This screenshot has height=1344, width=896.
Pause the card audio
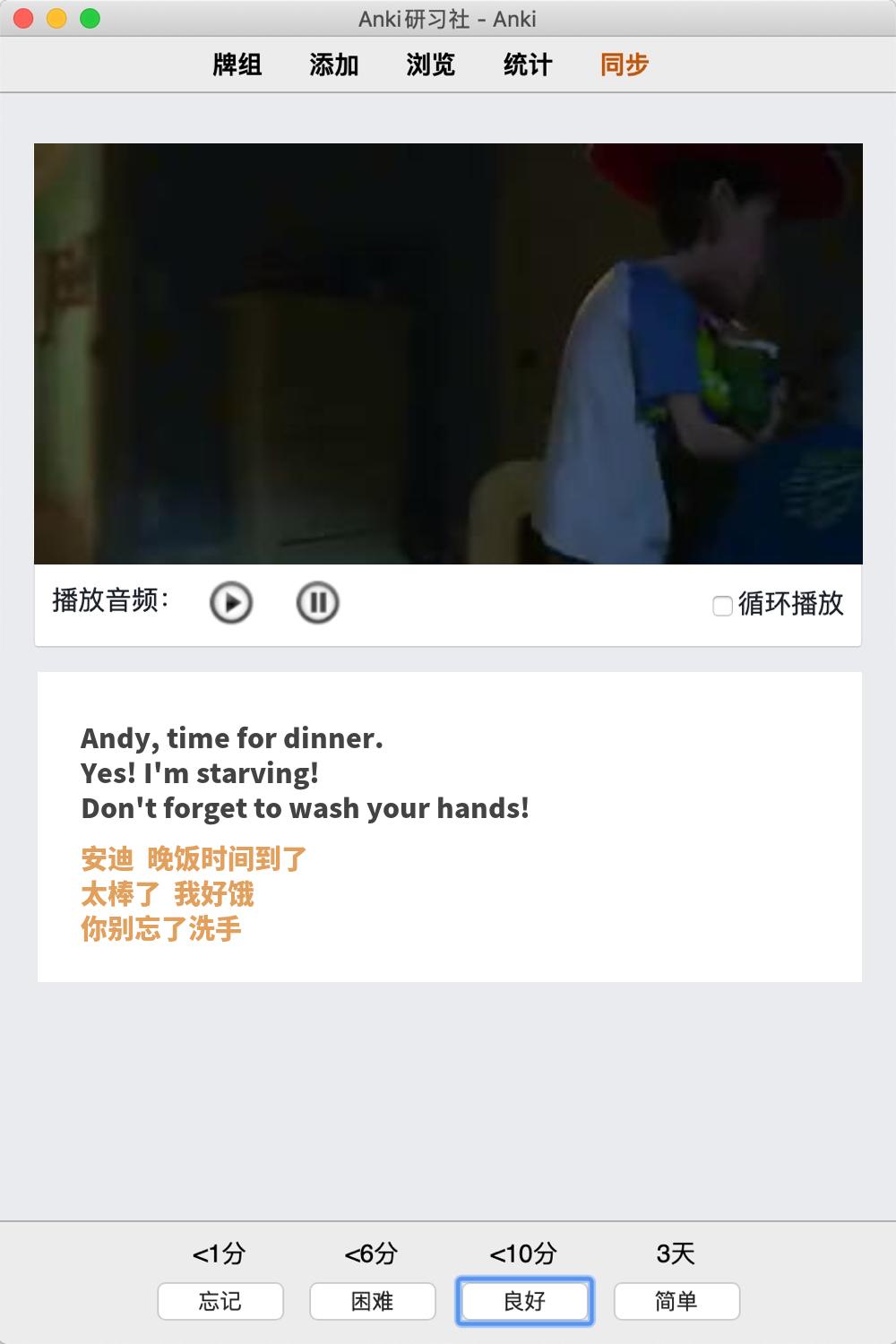pos(317,602)
